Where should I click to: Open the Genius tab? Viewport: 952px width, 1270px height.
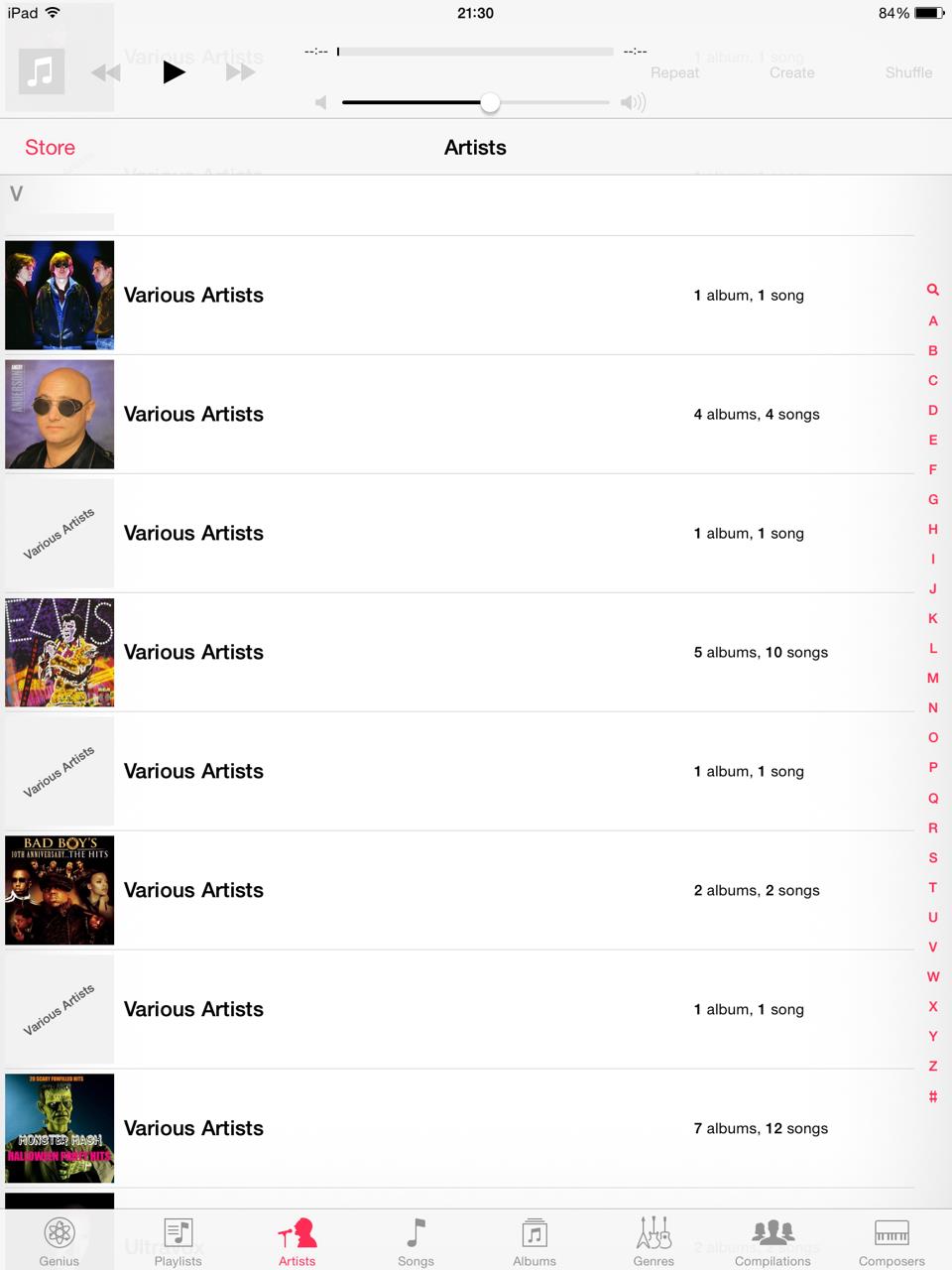point(59,1241)
